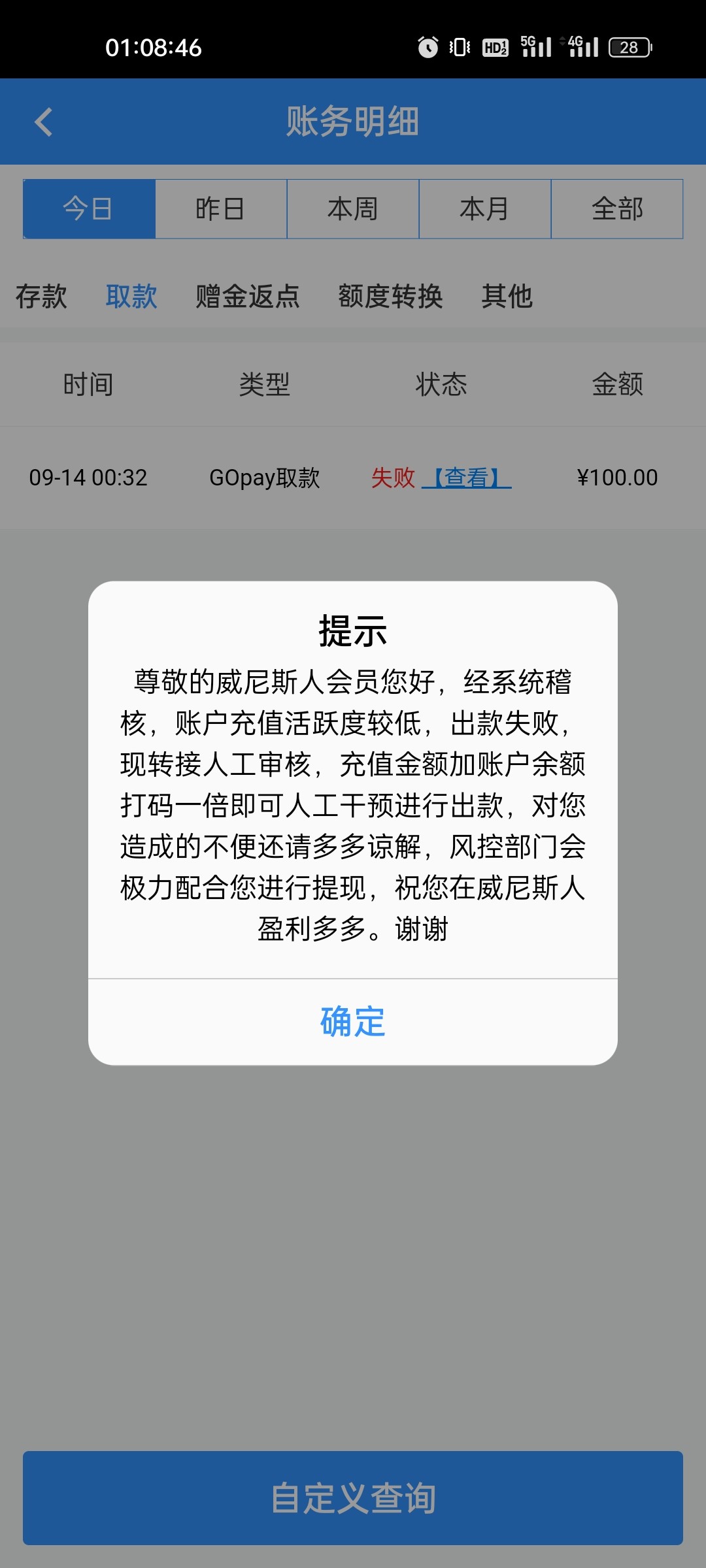Tap the clock showing 01:08:46
The image size is (706, 1568).
(154, 46)
